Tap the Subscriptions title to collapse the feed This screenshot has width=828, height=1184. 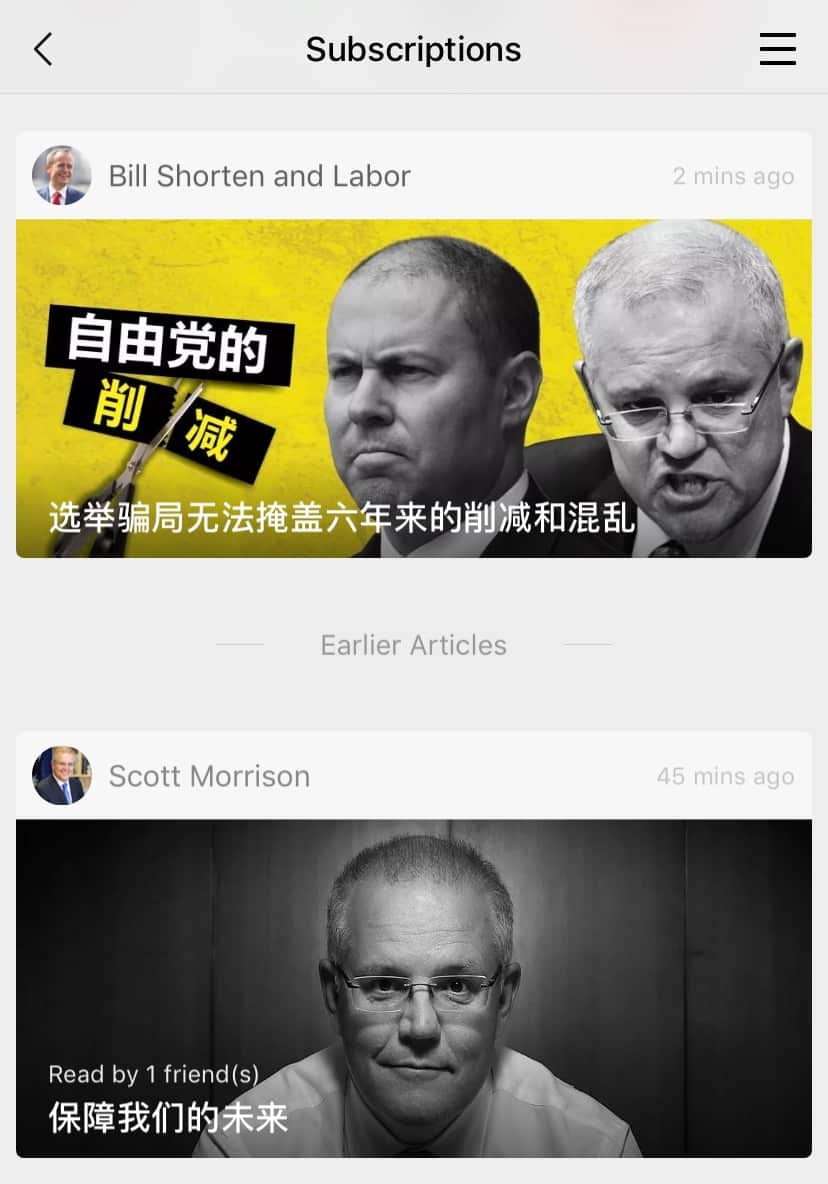[x=413, y=48]
